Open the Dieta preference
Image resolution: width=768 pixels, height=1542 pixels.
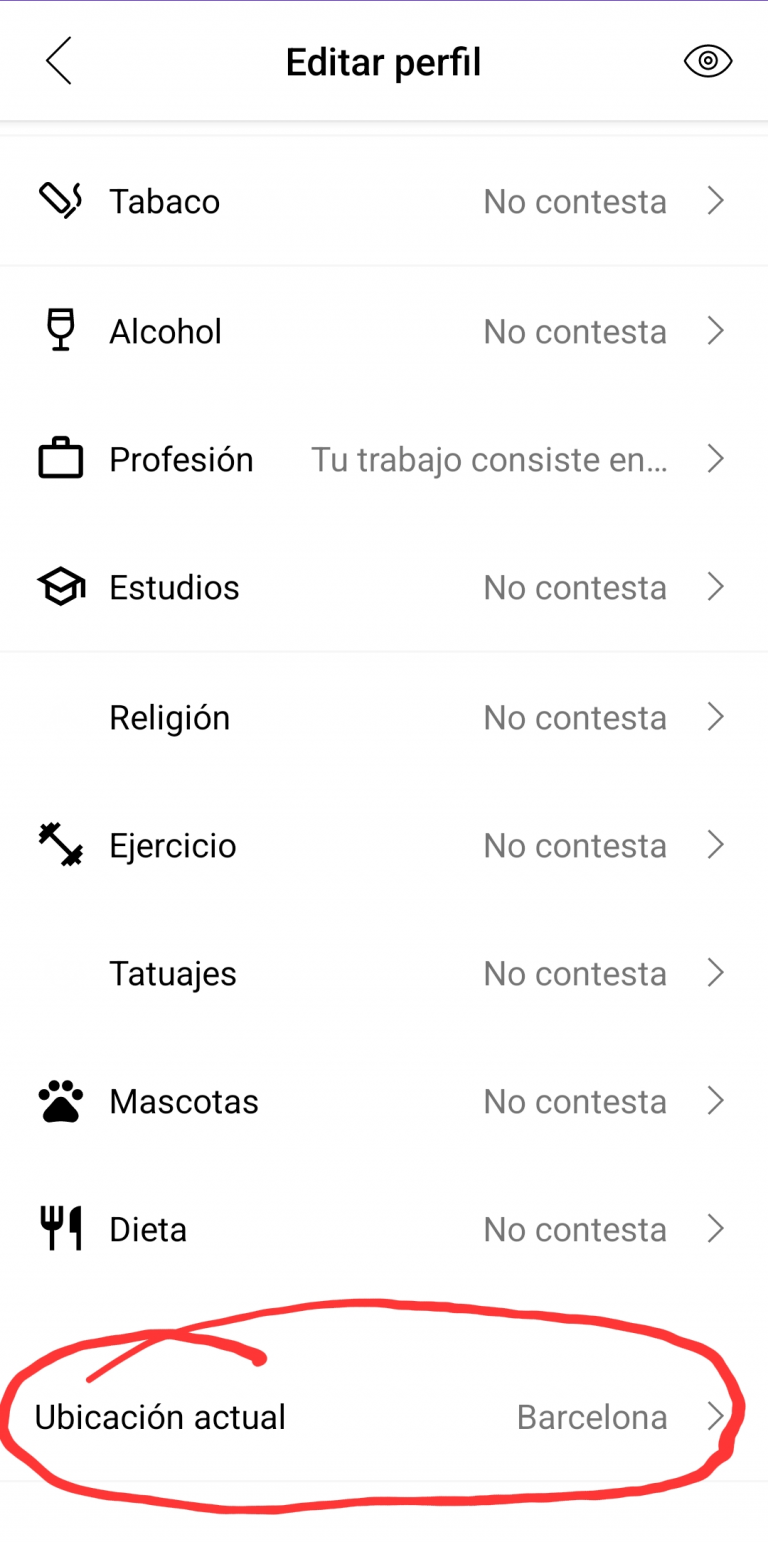[384, 1229]
